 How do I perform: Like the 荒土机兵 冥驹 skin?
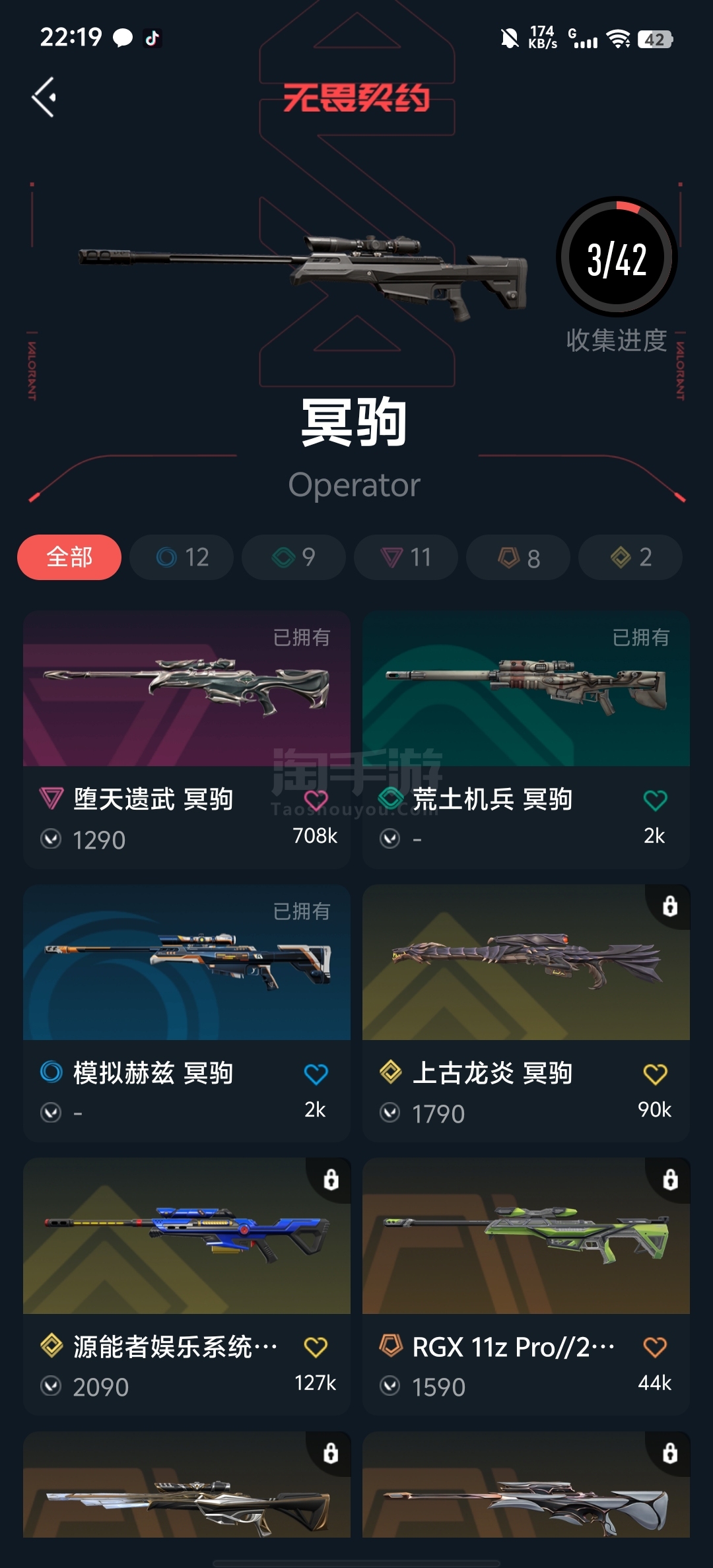point(655,800)
